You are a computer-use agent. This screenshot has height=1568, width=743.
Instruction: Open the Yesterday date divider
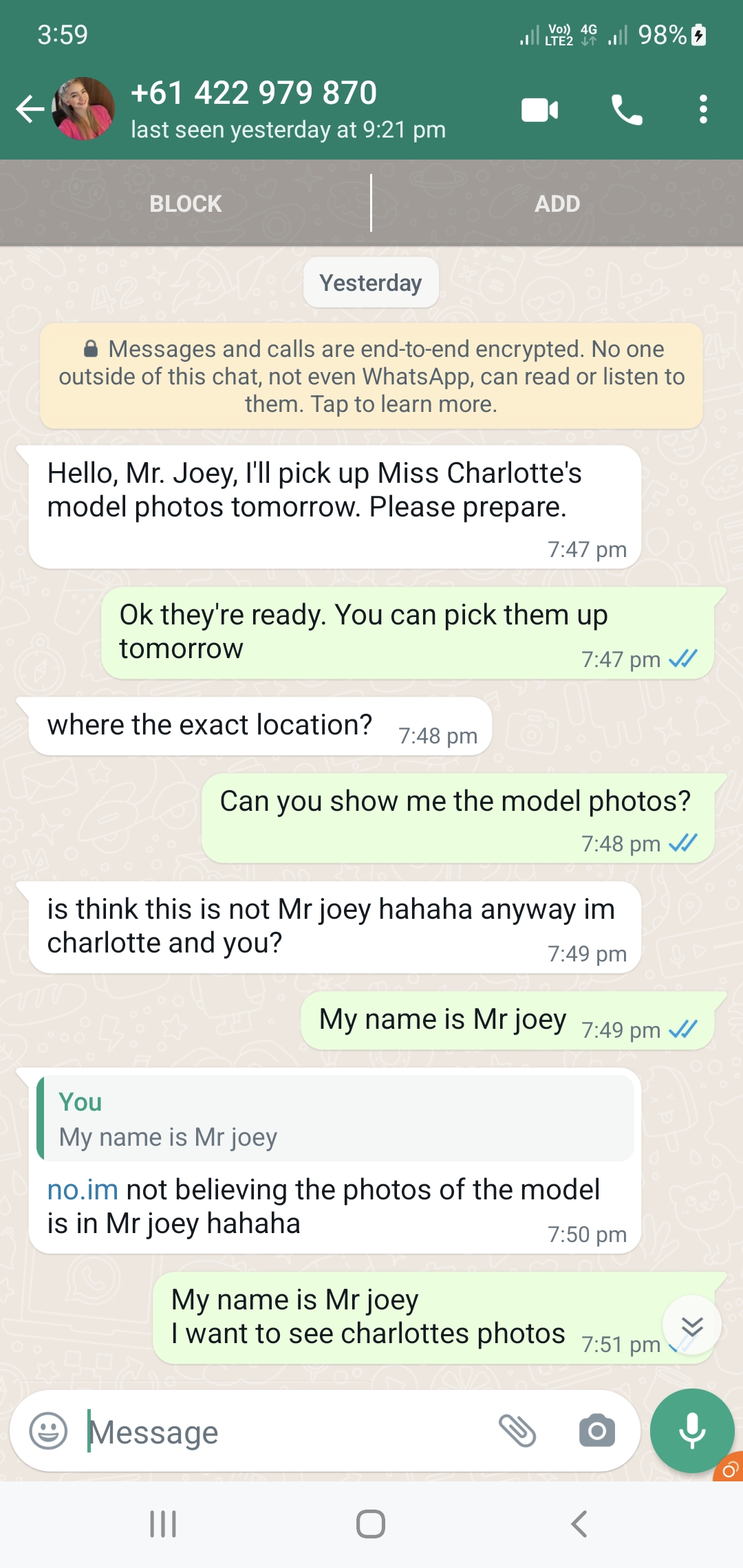(371, 282)
